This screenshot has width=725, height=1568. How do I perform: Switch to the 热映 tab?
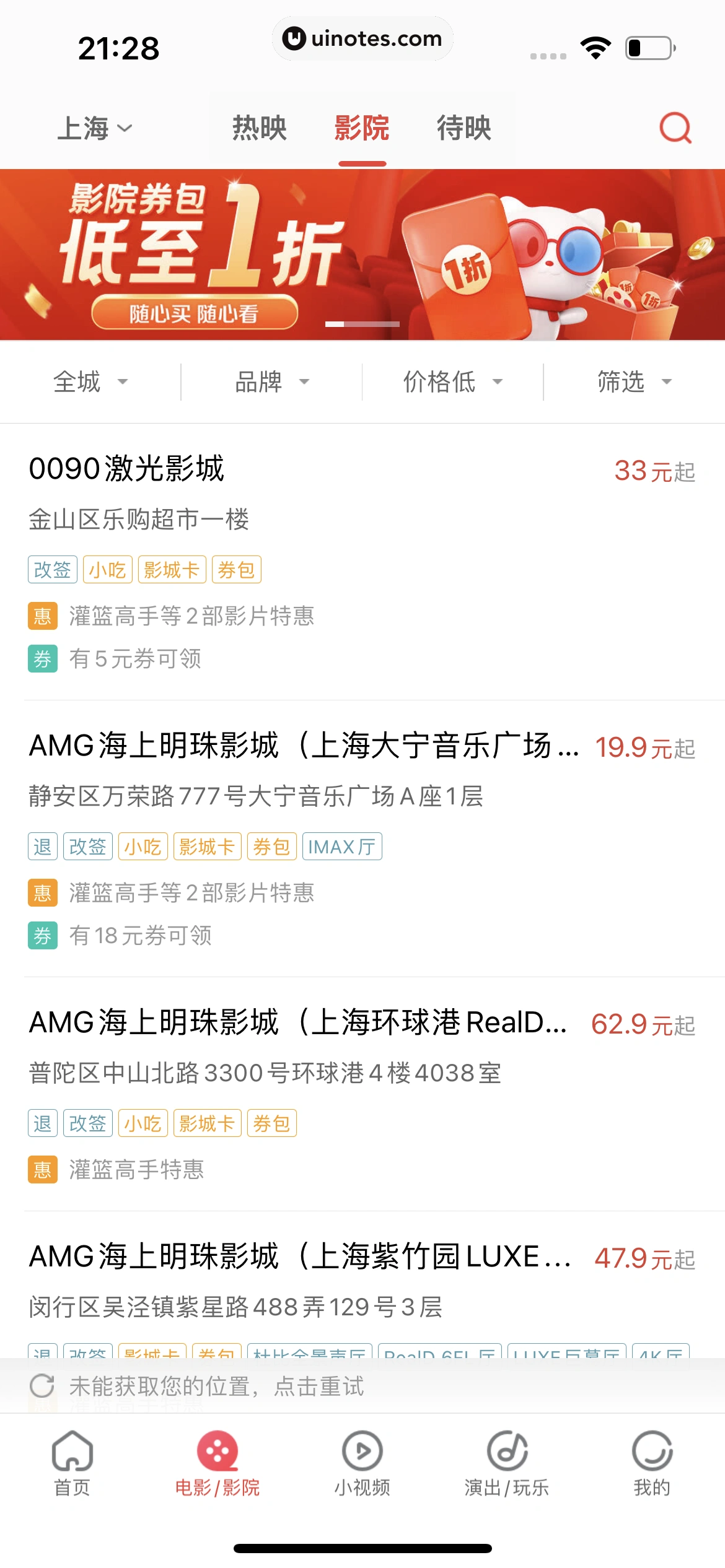tap(260, 128)
